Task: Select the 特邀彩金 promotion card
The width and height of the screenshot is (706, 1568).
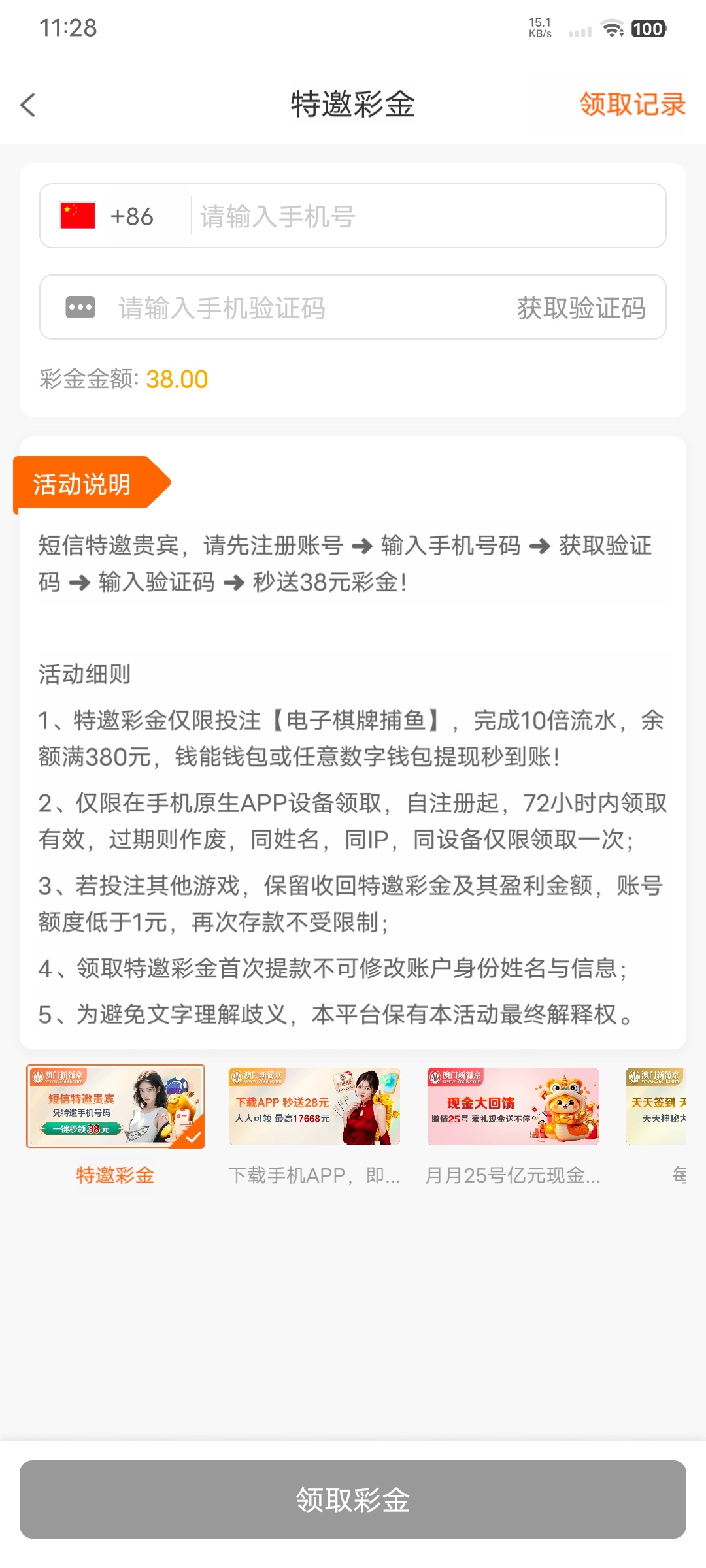Action: [x=115, y=1106]
